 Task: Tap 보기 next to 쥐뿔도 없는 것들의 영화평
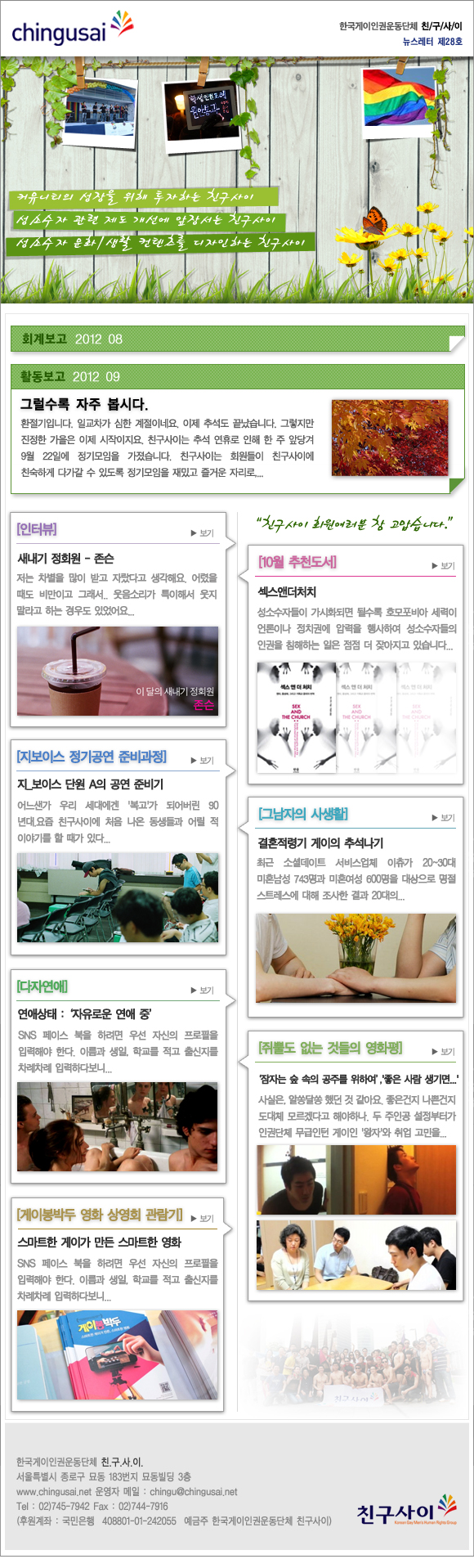point(443,1052)
